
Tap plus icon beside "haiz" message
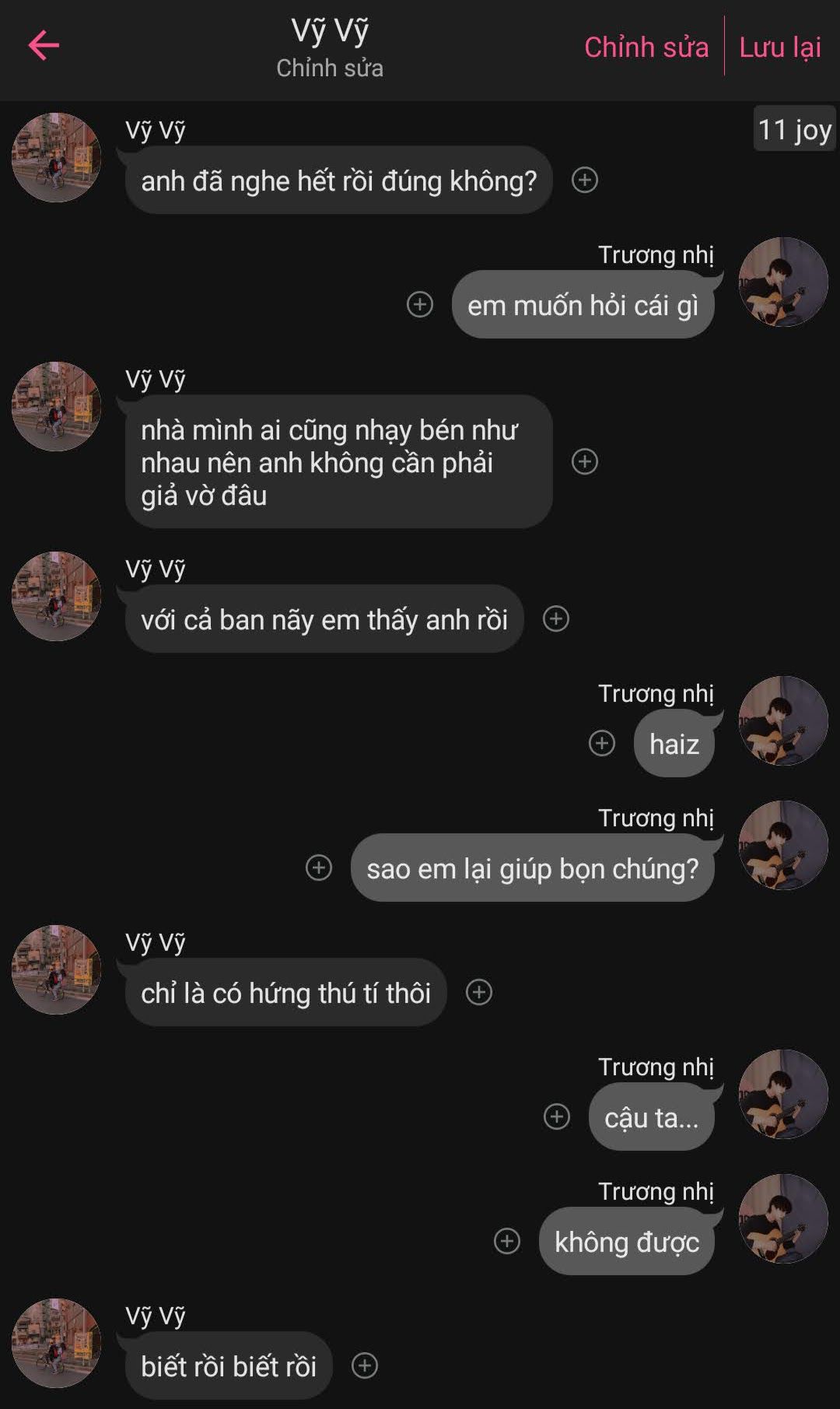(602, 743)
